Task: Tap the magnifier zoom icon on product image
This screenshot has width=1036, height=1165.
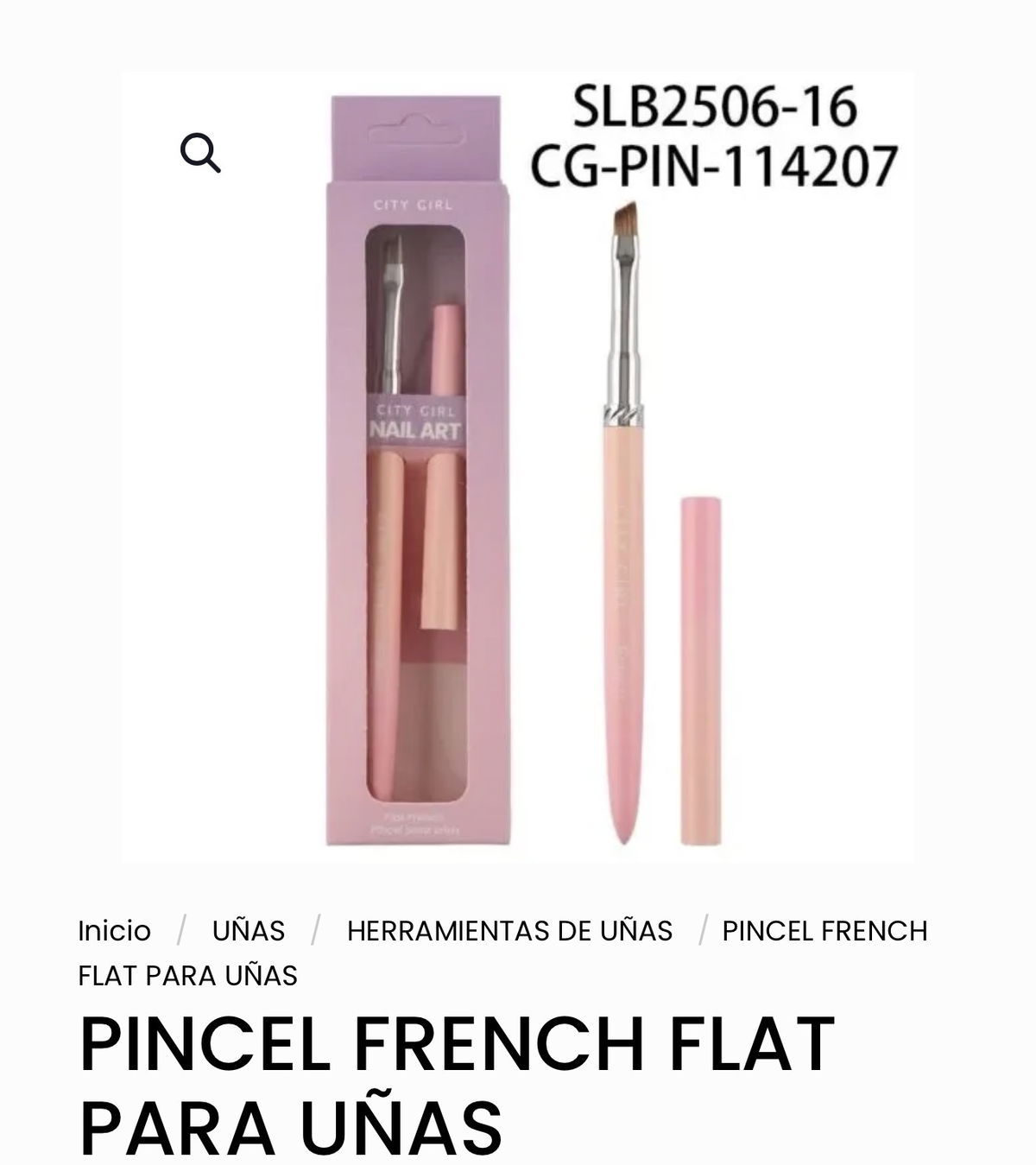Action: [200, 154]
